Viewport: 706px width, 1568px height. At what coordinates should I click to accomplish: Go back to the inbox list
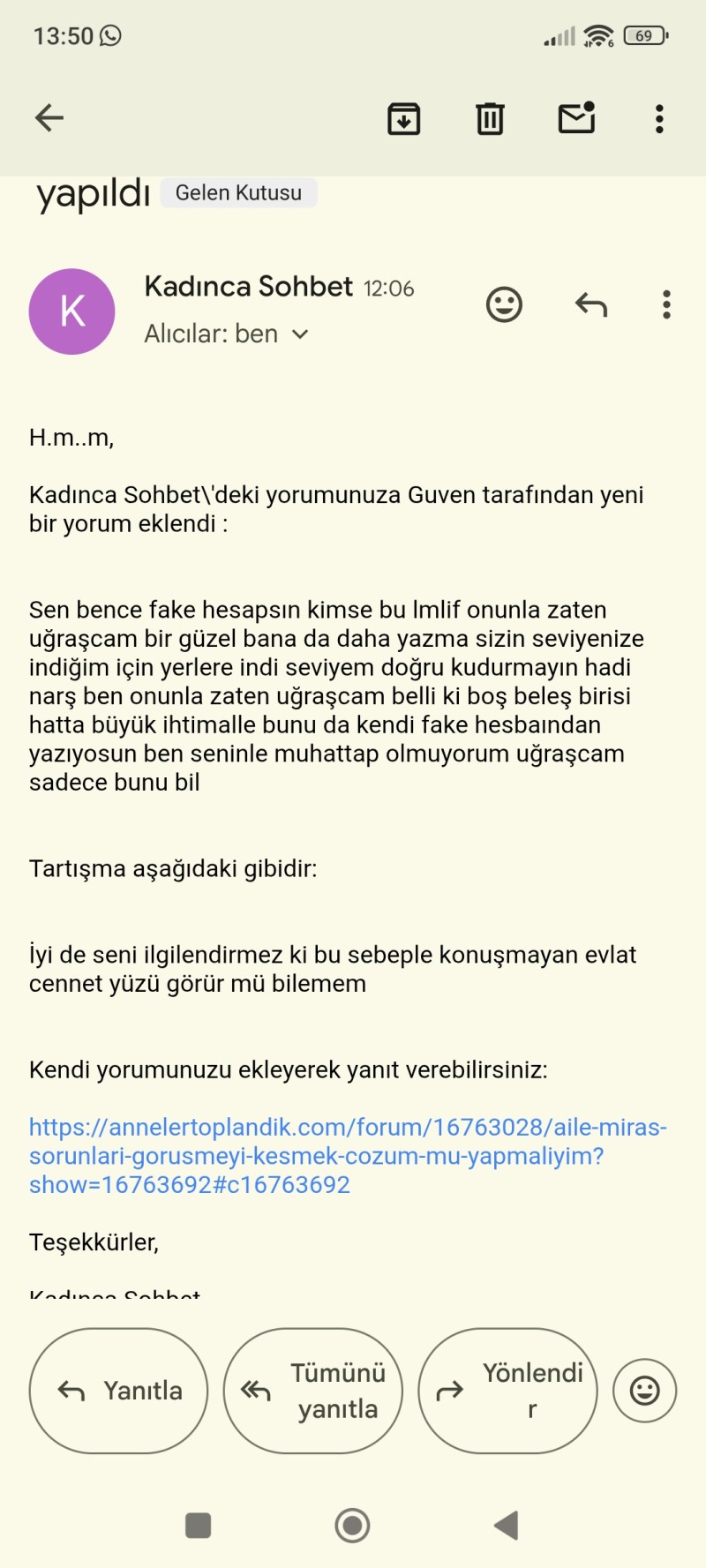[49, 117]
